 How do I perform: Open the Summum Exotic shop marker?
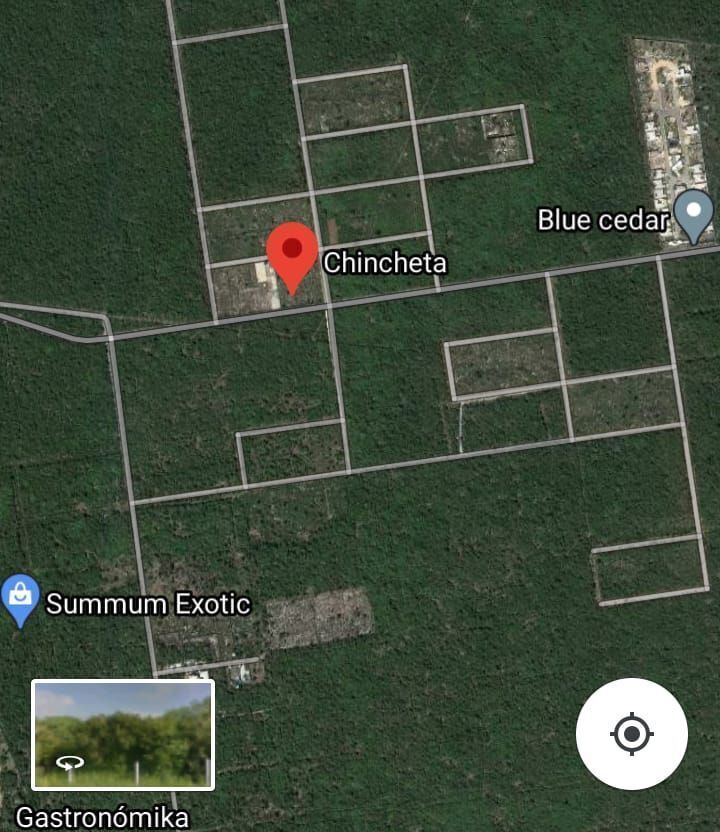pyautogui.click(x=21, y=598)
